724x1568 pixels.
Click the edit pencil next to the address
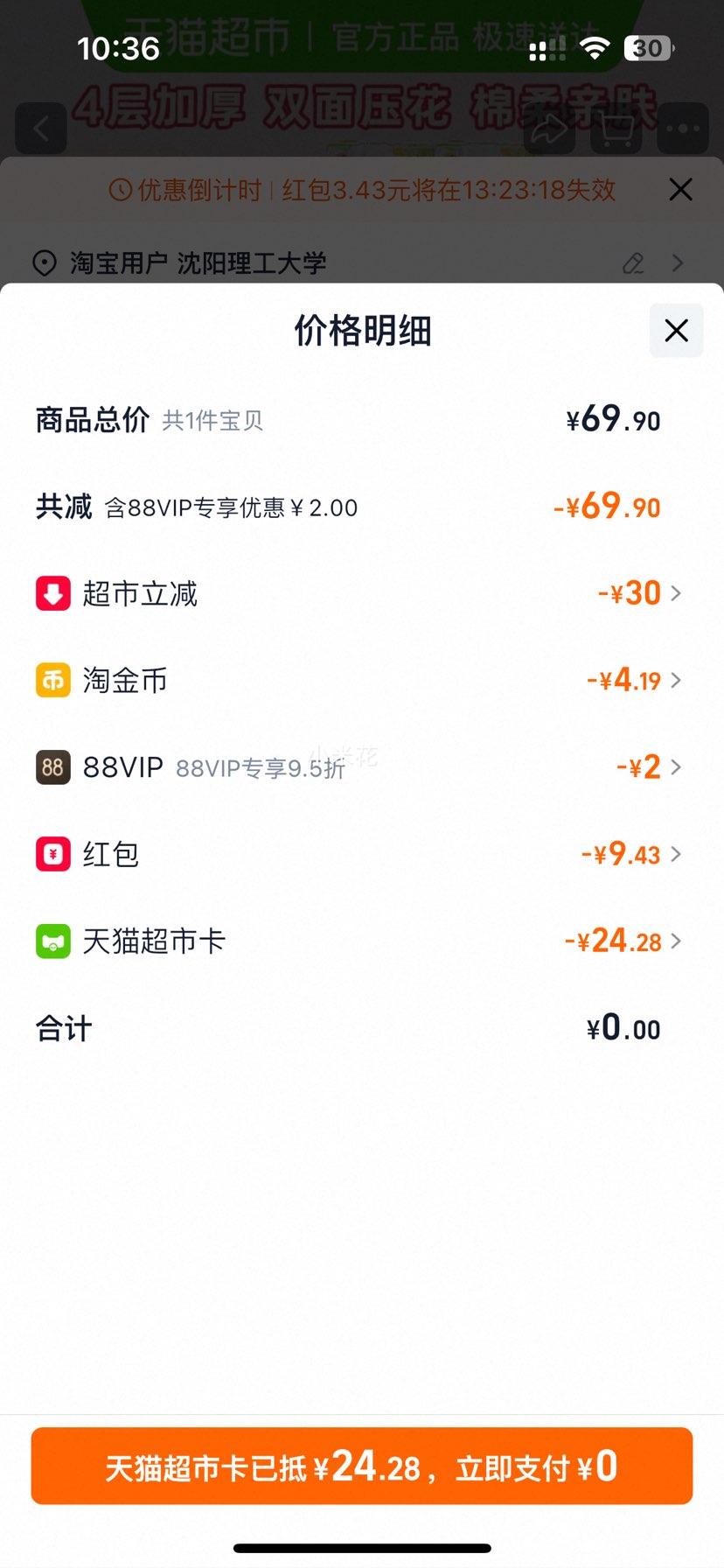tap(633, 262)
